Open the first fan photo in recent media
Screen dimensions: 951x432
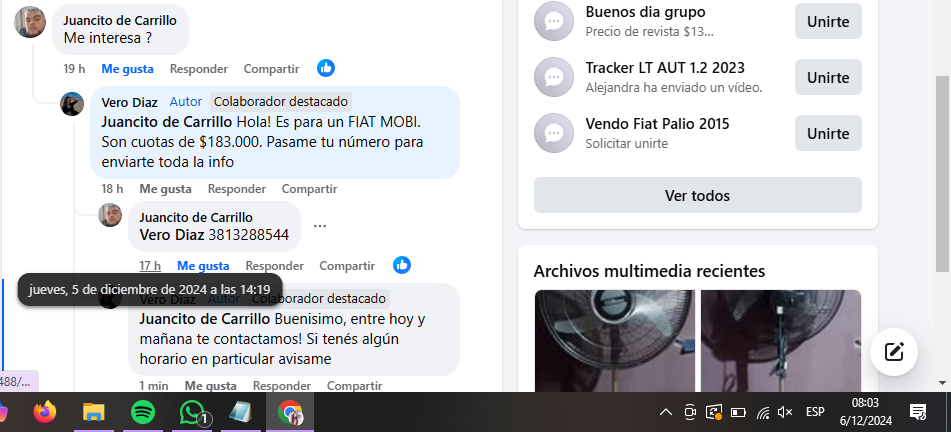click(x=613, y=340)
